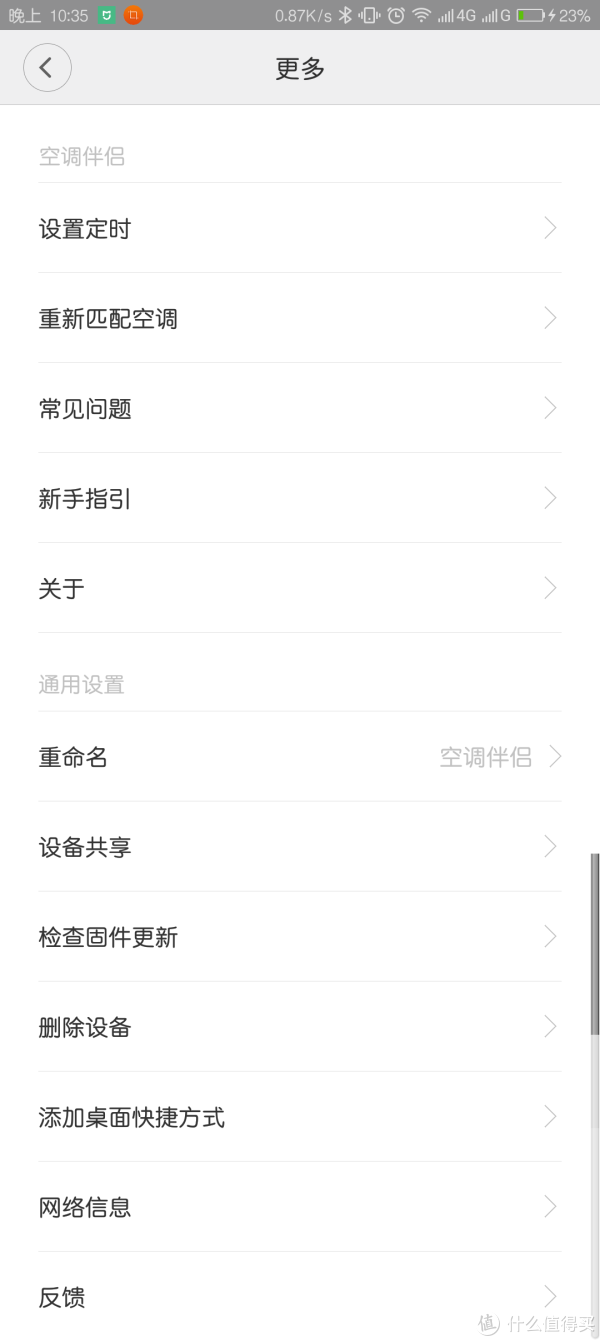
Task: Open 重新匹配空调 to rematch the air conditioner
Action: [300, 318]
